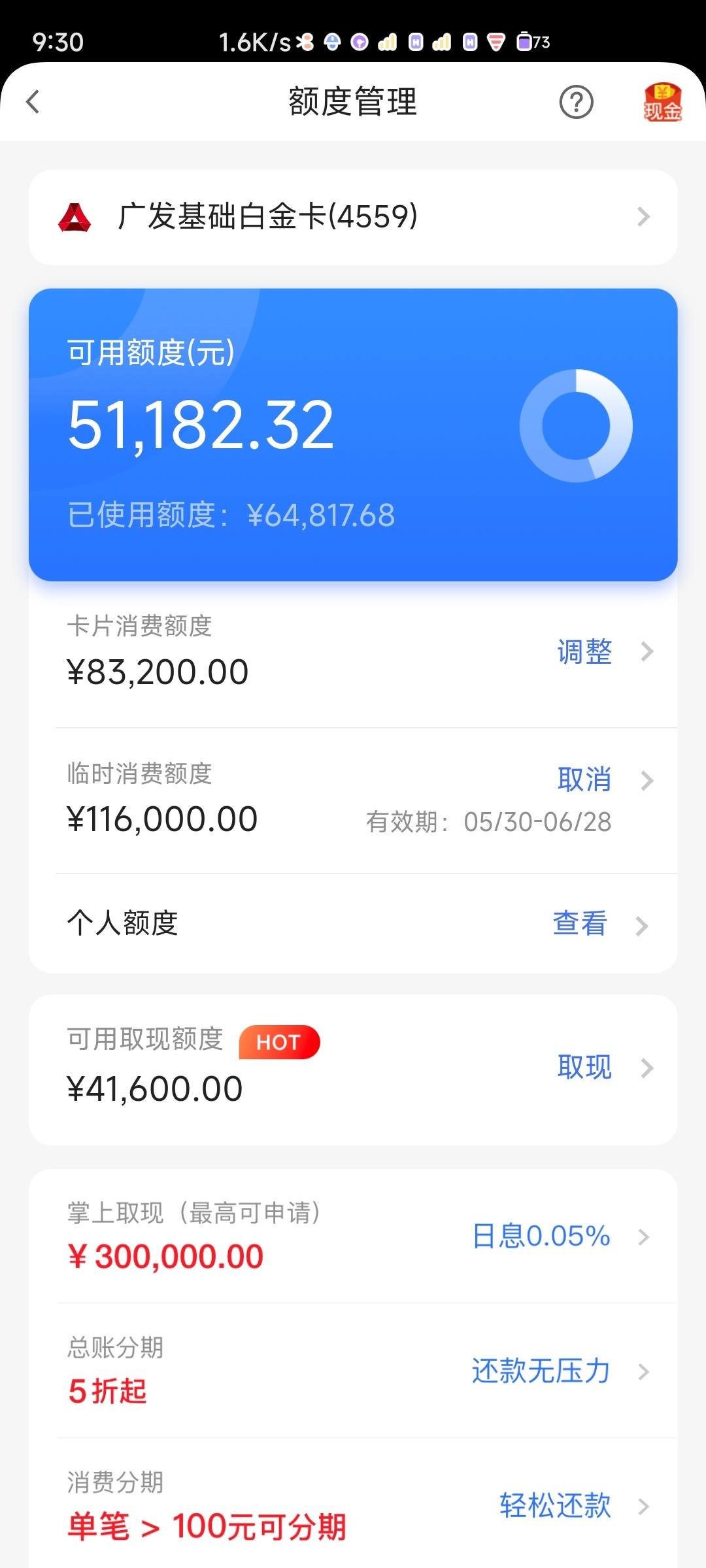Tap the red 现金 envelope icon
Screen dimensions: 706x1568
pos(662,103)
